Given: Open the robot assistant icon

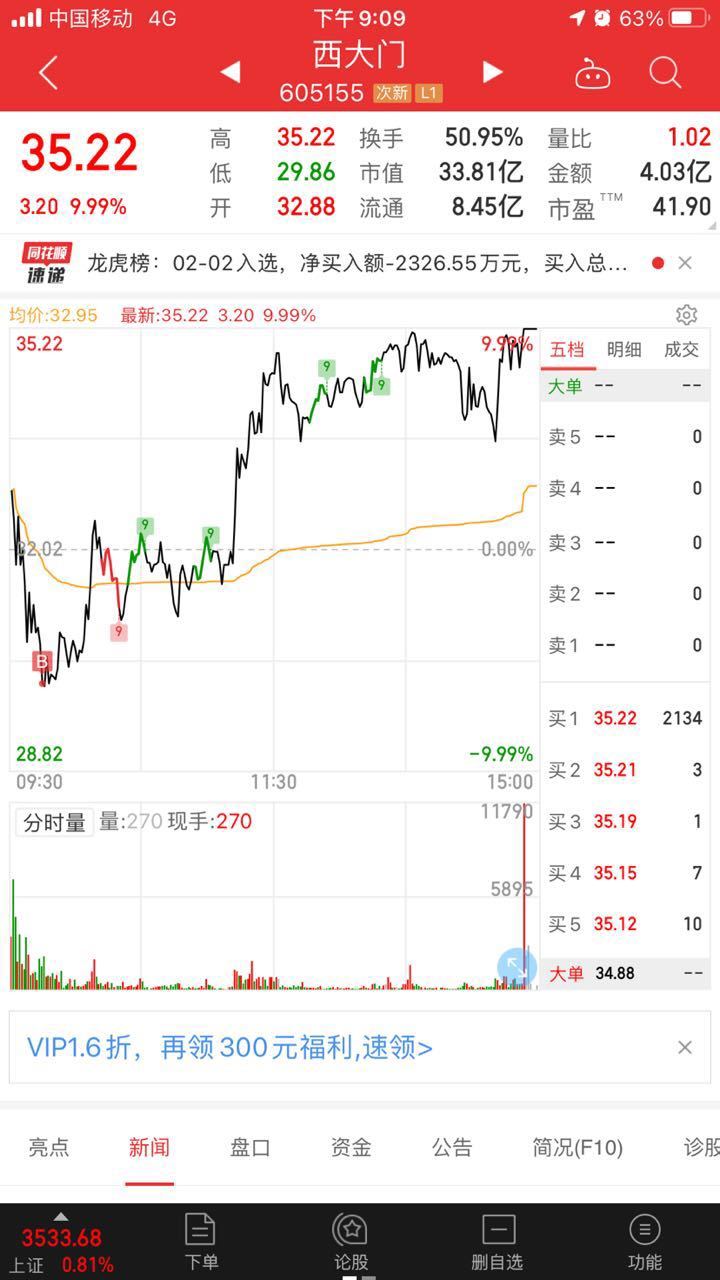Looking at the screenshot, I should (x=592, y=73).
